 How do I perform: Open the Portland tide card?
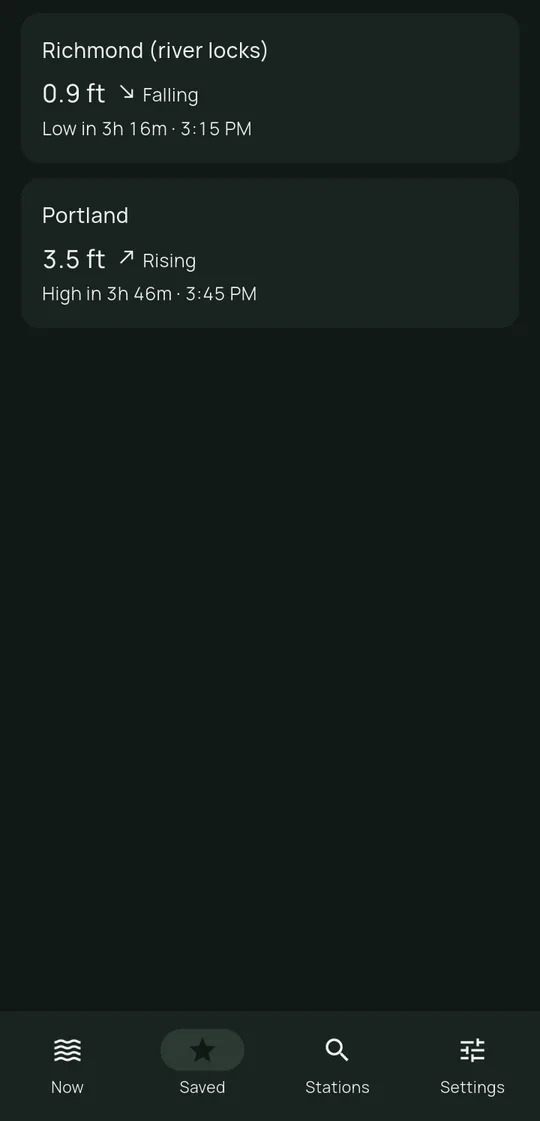[x=270, y=253]
